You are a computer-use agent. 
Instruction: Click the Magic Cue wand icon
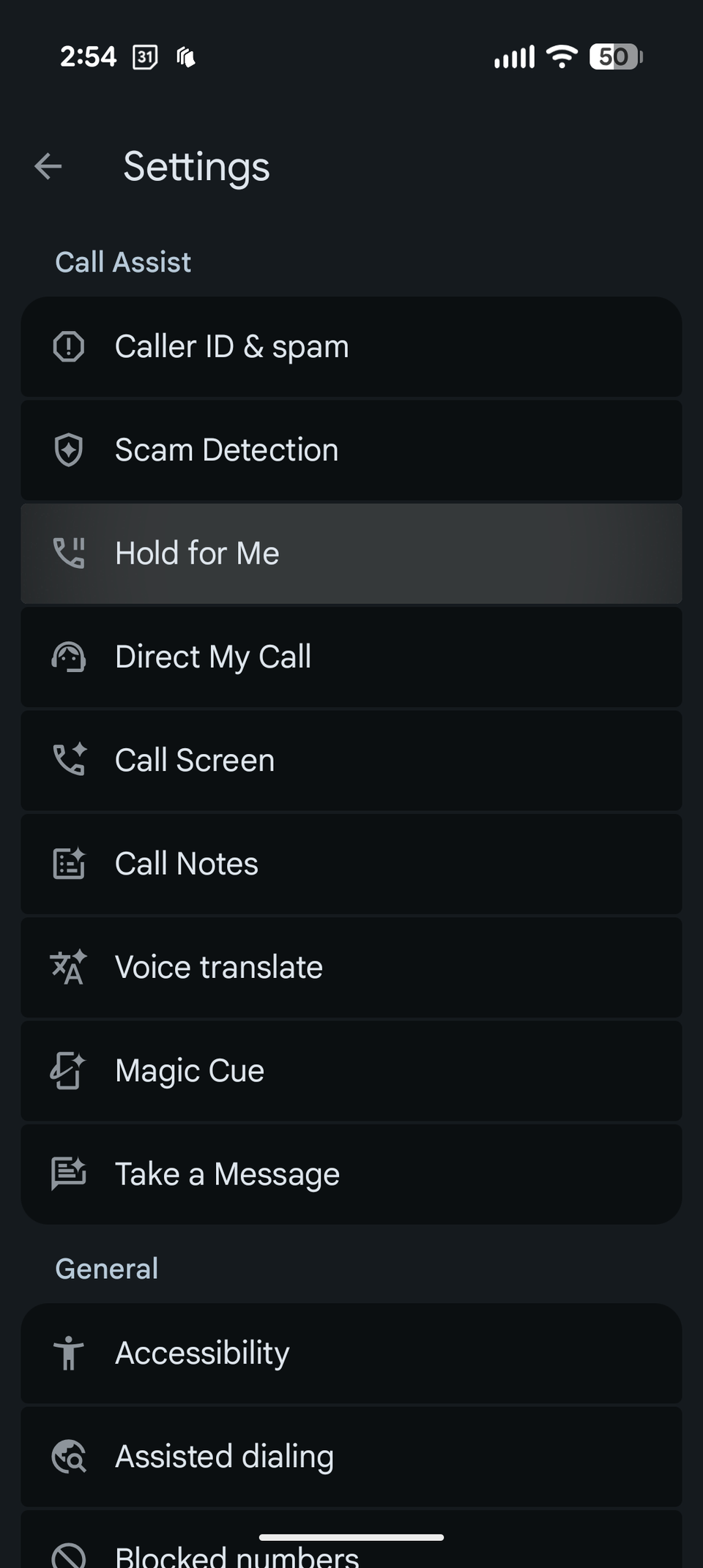coord(68,1070)
